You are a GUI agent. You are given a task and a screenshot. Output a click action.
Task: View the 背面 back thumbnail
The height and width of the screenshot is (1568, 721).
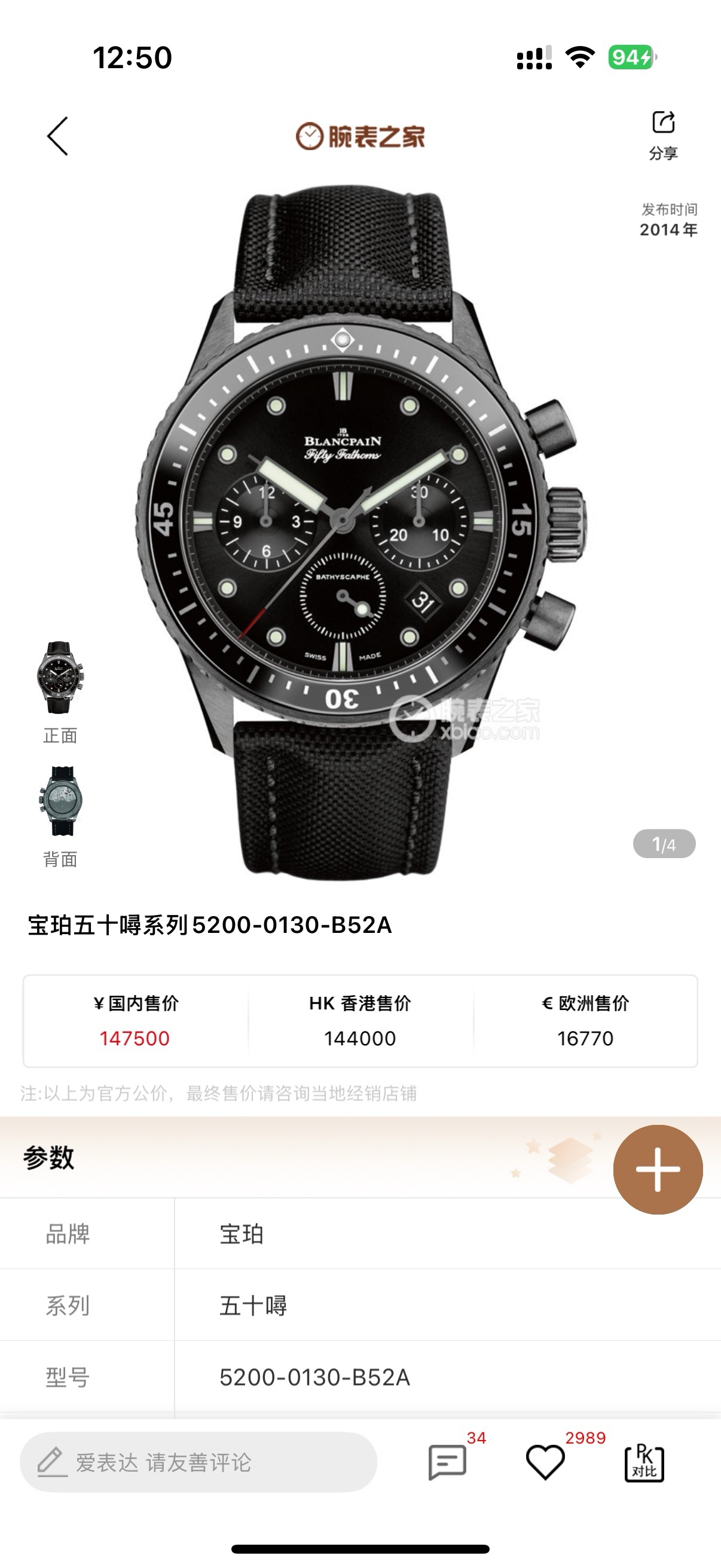click(x=60, y=801)
